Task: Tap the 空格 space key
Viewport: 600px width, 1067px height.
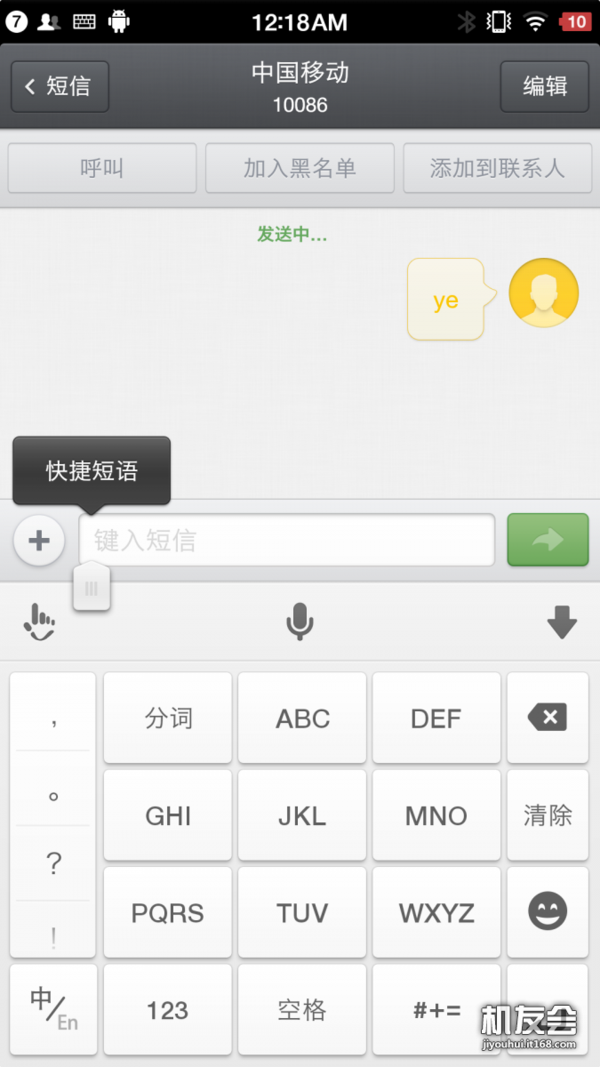Action: (x=301, y=1010)
